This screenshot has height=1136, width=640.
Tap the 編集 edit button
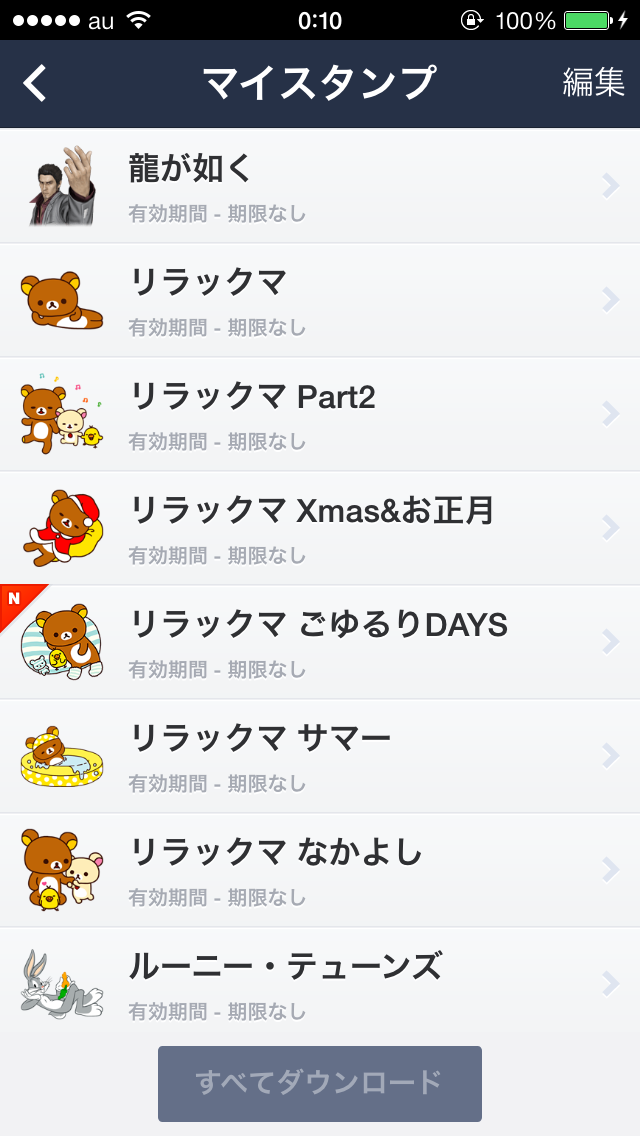pyautogui.click(x=593, y=84)
